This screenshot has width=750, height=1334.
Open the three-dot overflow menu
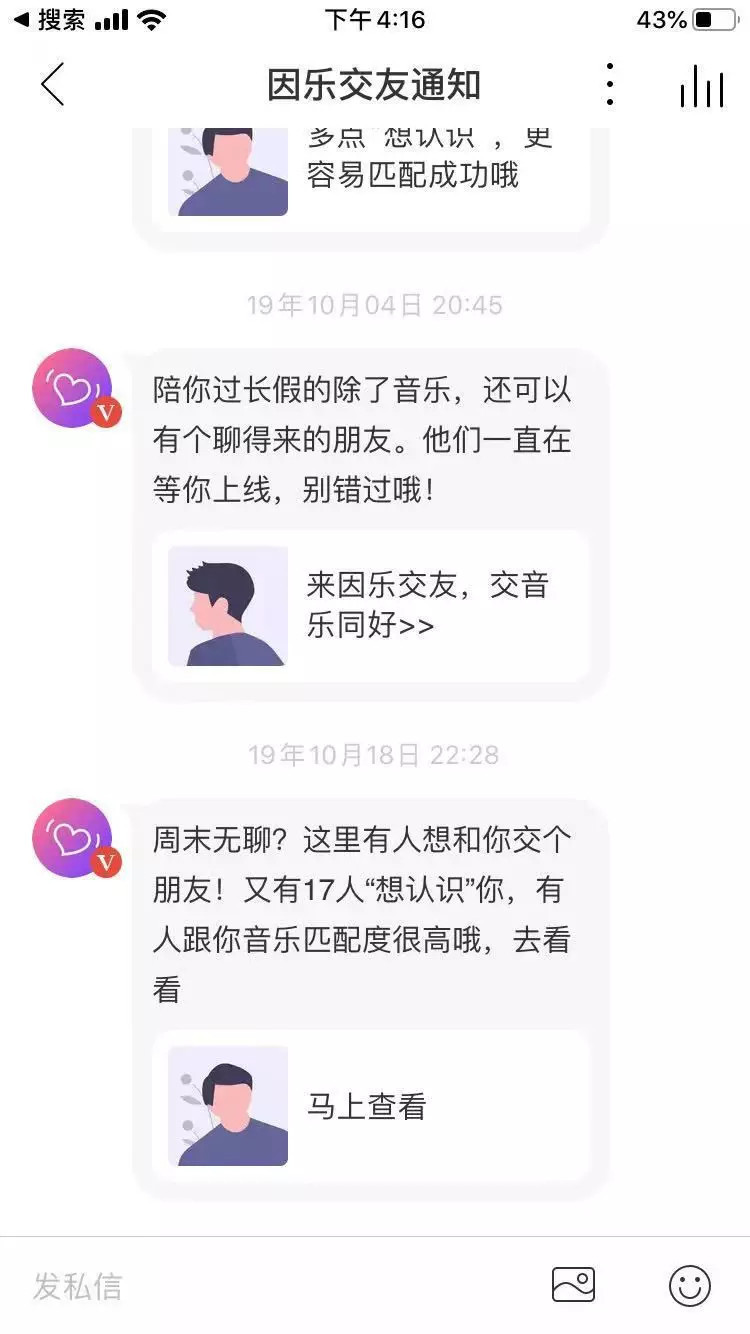point(609,84)
